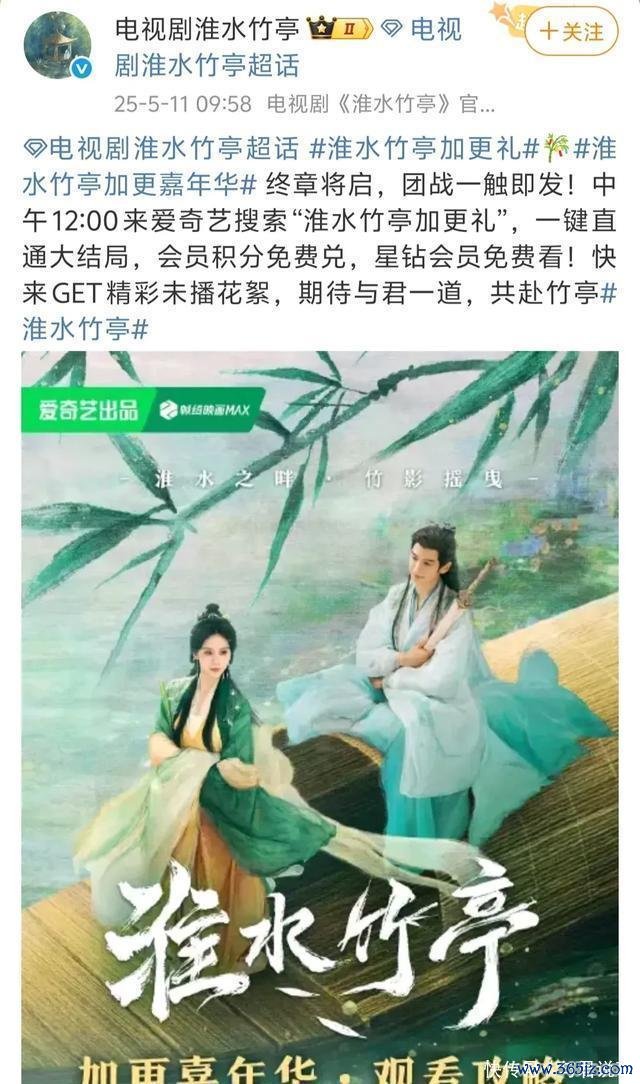Open the 电视剧淮水竹亭 profile avatar
The image size is (640, 1084).
(x=57, y=45)
